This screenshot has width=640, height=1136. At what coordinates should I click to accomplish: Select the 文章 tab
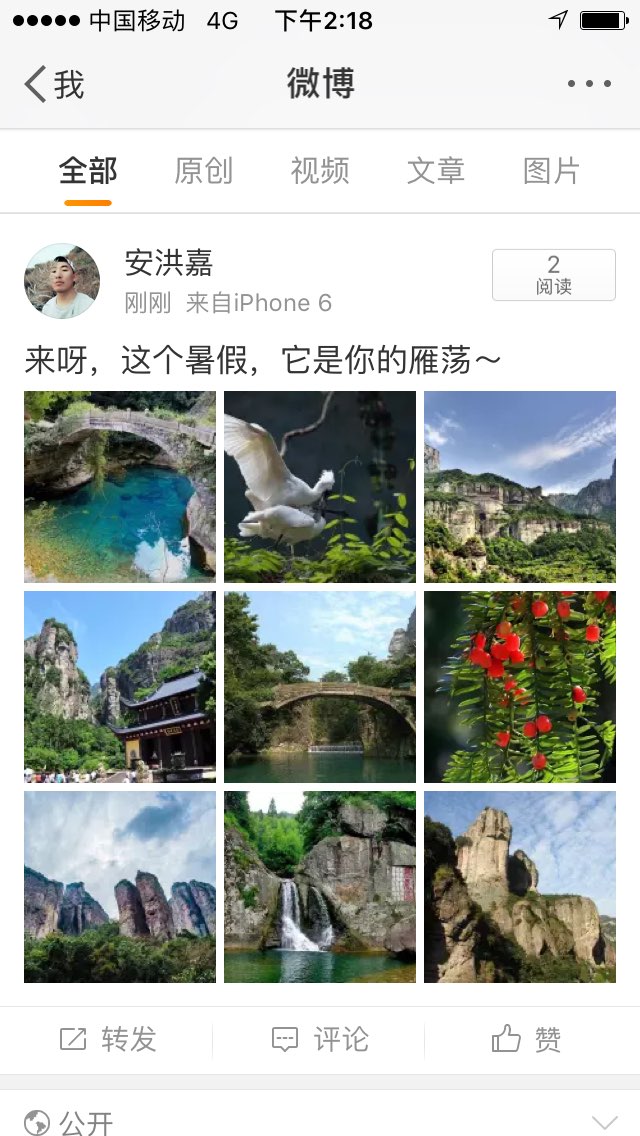click(436, 171)
